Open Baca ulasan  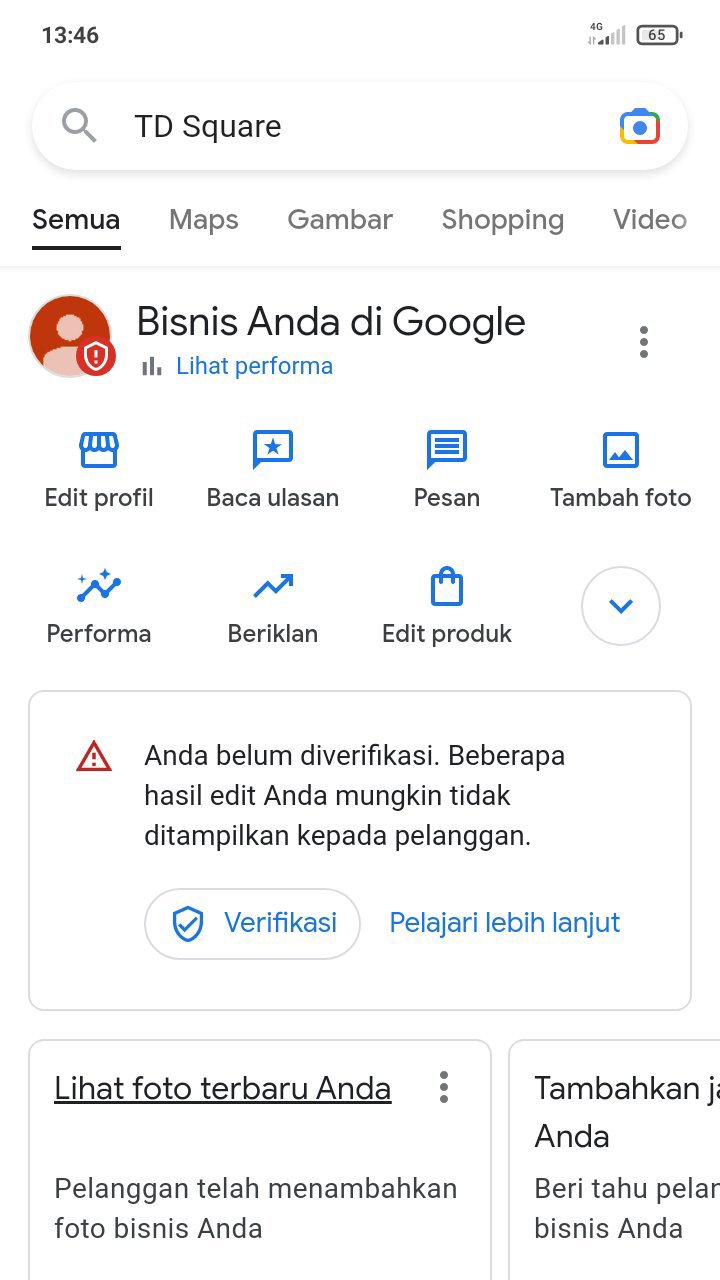273,470
